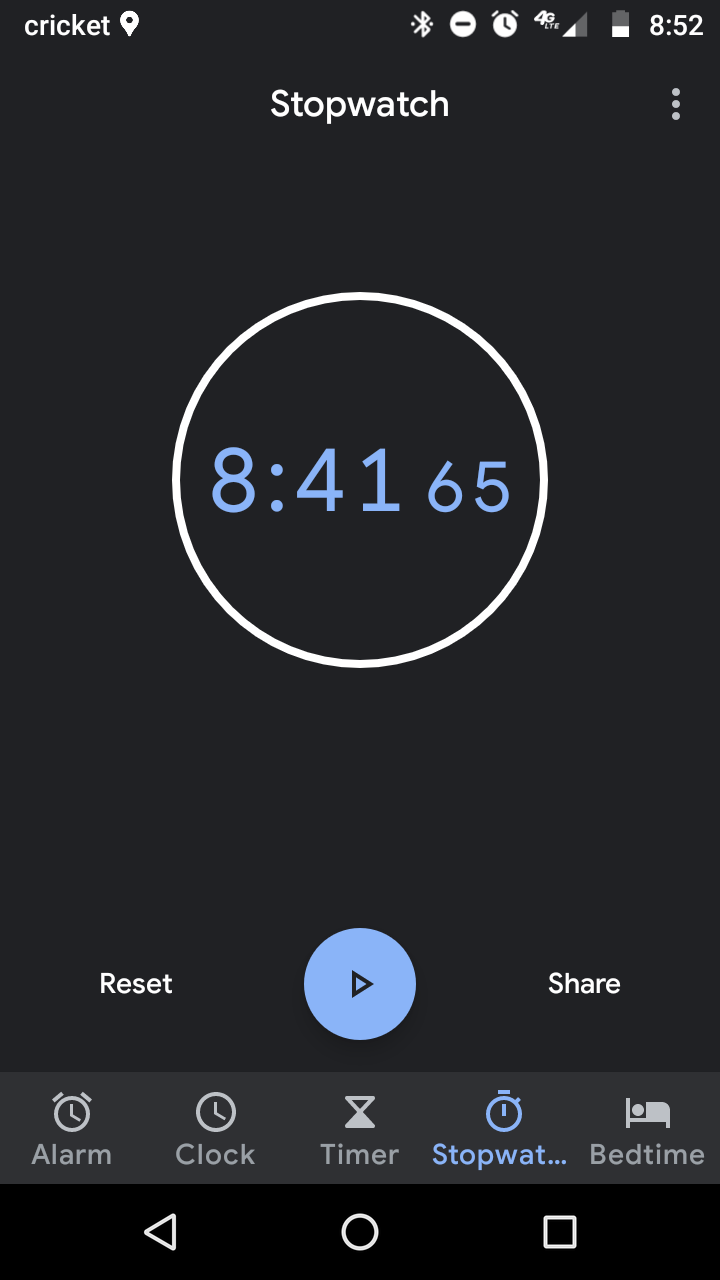This screenshot has width=720, height=1280.
Task: Switch to the Clock tab
Action: [x=215, y=1130]
